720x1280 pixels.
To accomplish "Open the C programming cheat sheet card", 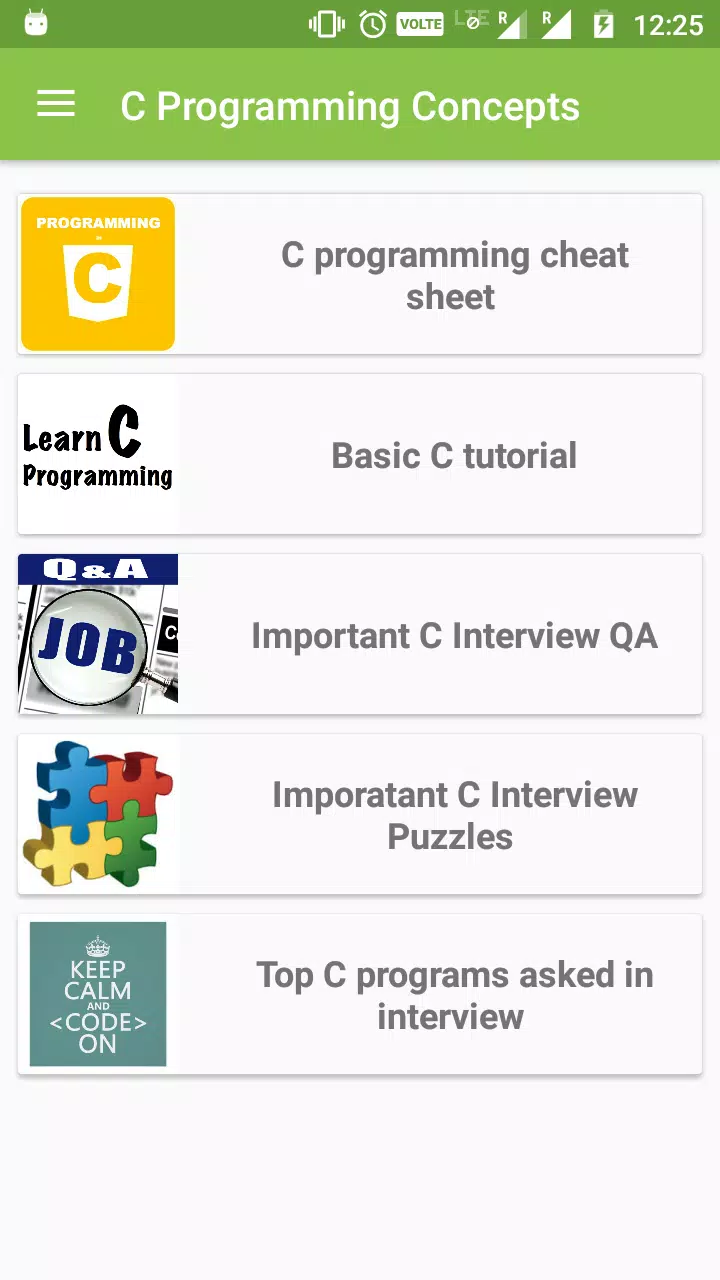I will point(360,274).
